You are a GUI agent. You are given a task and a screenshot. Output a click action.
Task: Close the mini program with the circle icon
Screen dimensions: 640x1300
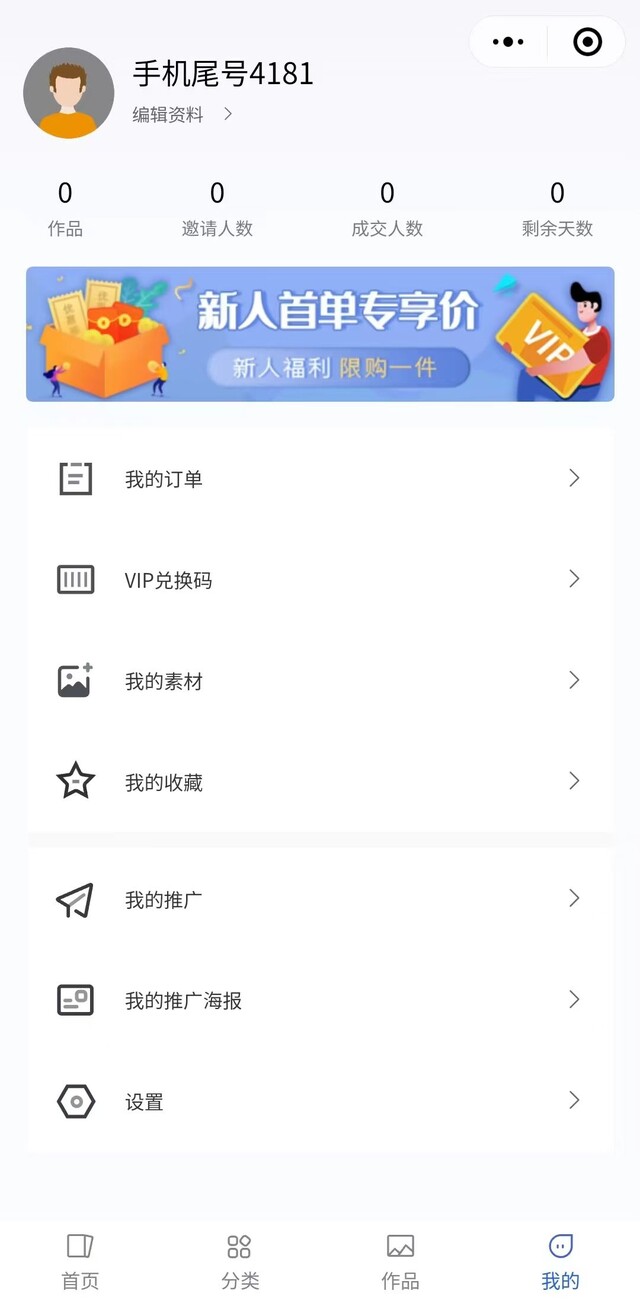(587, 42)
